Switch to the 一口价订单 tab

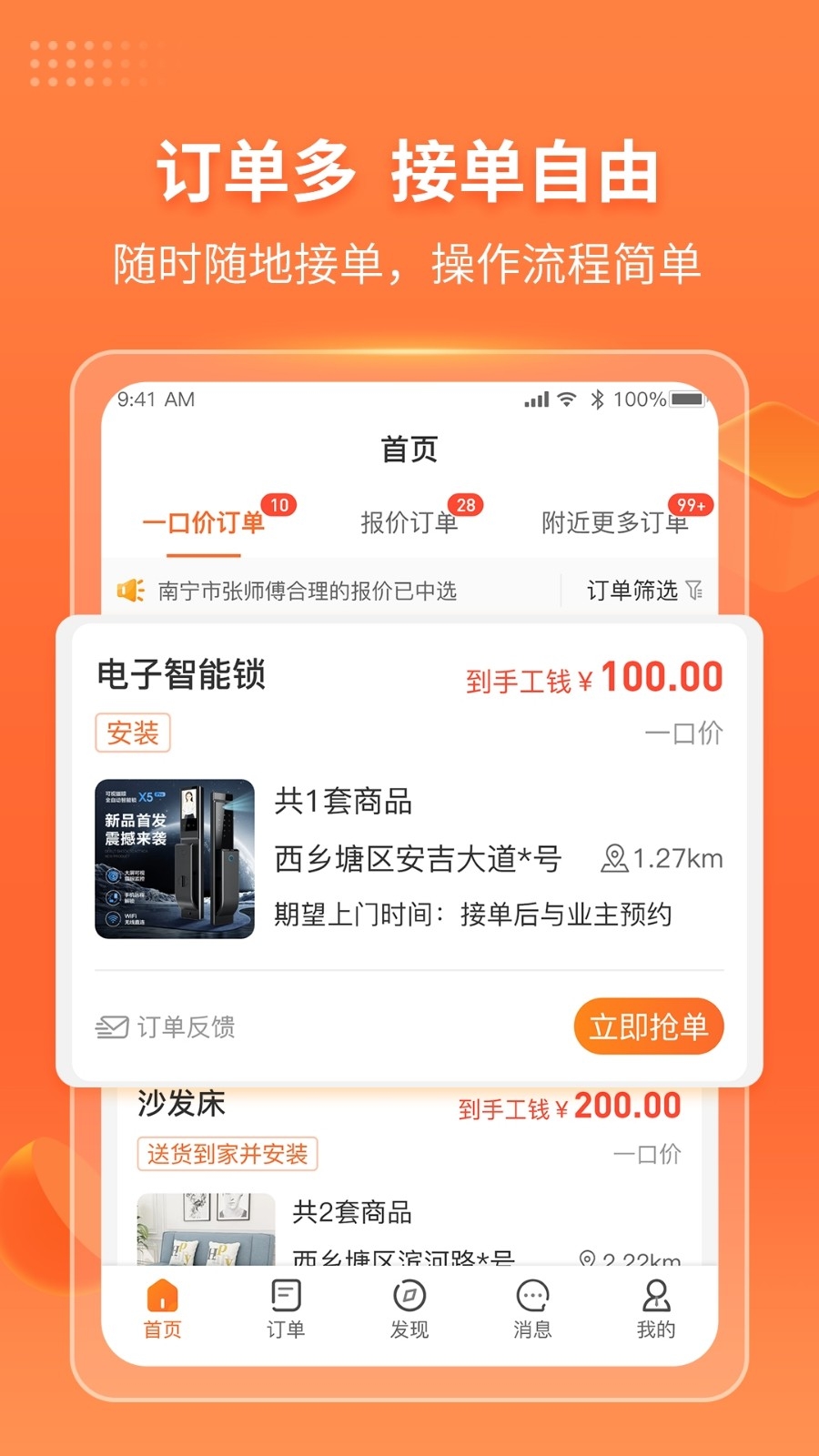click(205, 521)
